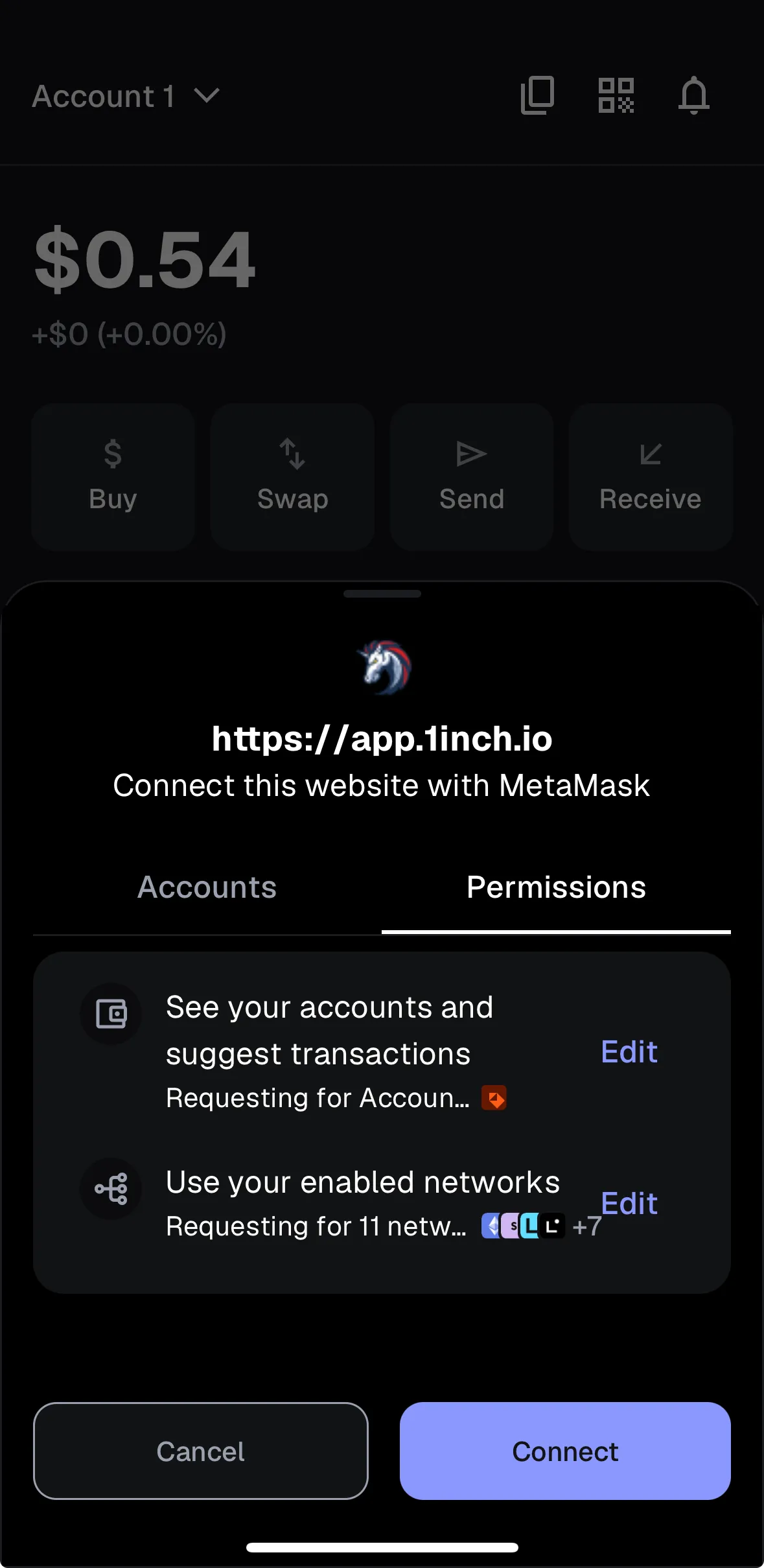Tap the Receive arrow icon
Screen dimensions: 764x1568
tap(650, 454)
